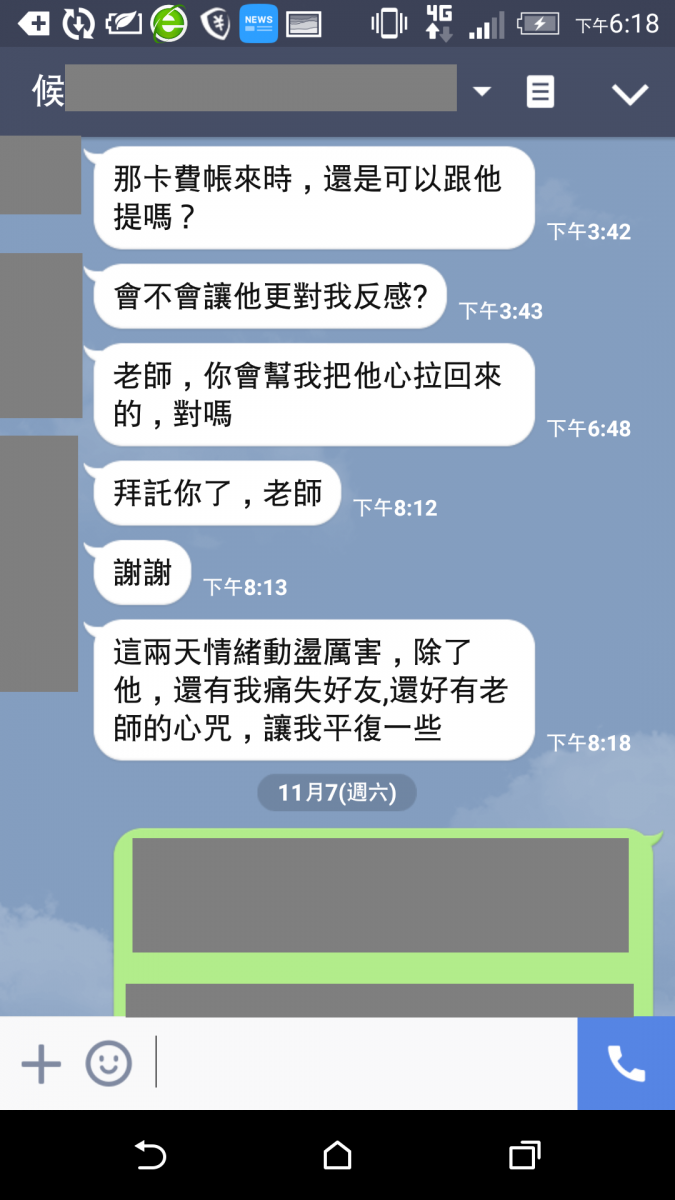
Task: Open the emoji sticker picker
Action: (108, 1063)
